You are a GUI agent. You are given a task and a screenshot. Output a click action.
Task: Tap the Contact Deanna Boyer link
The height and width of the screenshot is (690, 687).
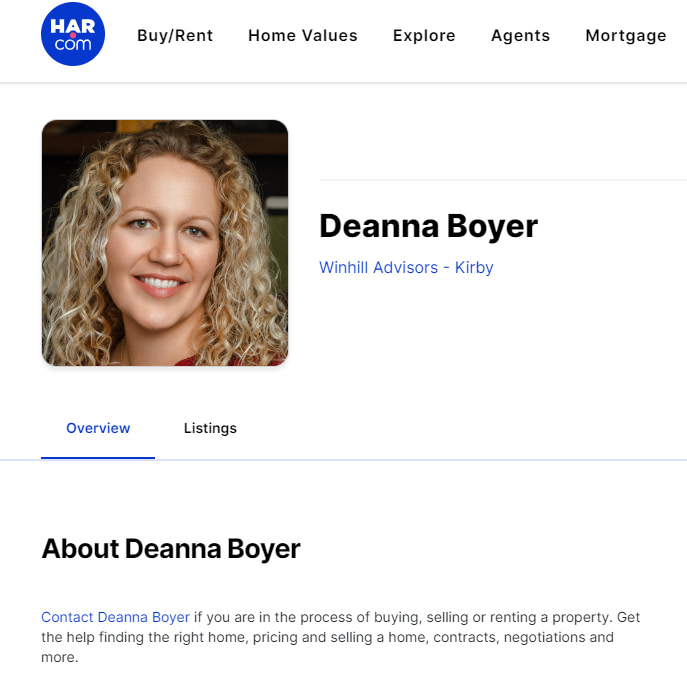click(x=115, y=617)
